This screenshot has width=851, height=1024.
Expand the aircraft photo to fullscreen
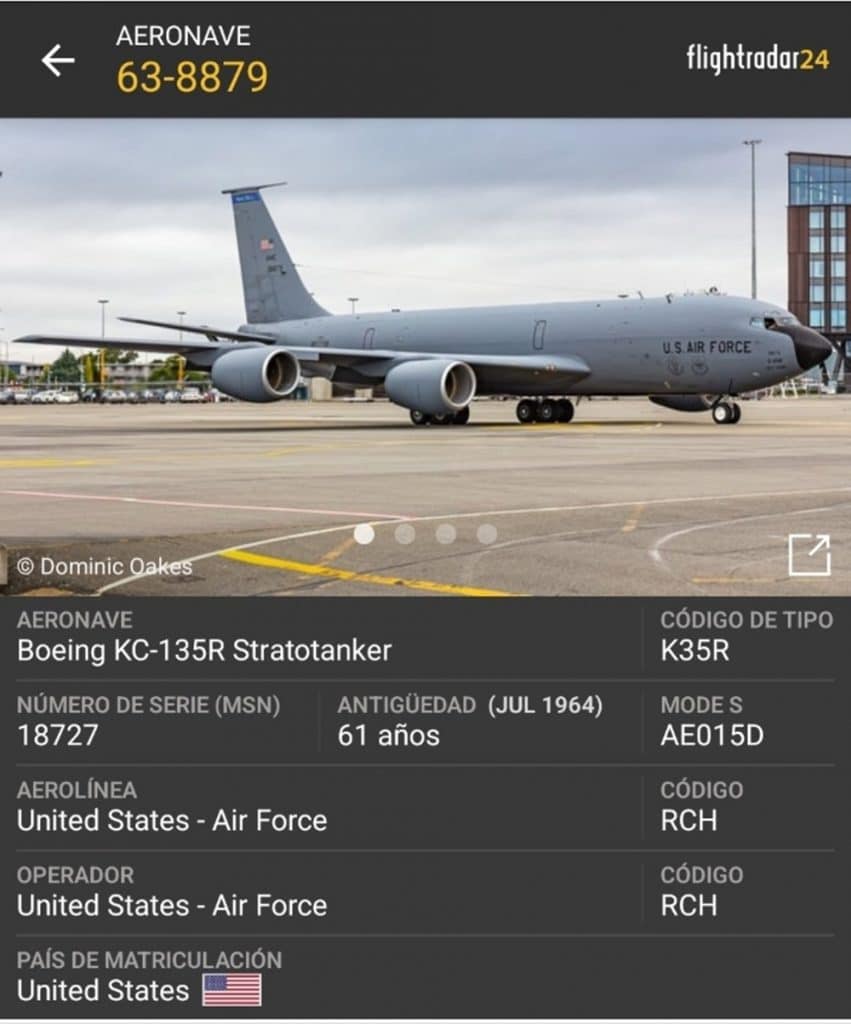[x=809, y=555]
